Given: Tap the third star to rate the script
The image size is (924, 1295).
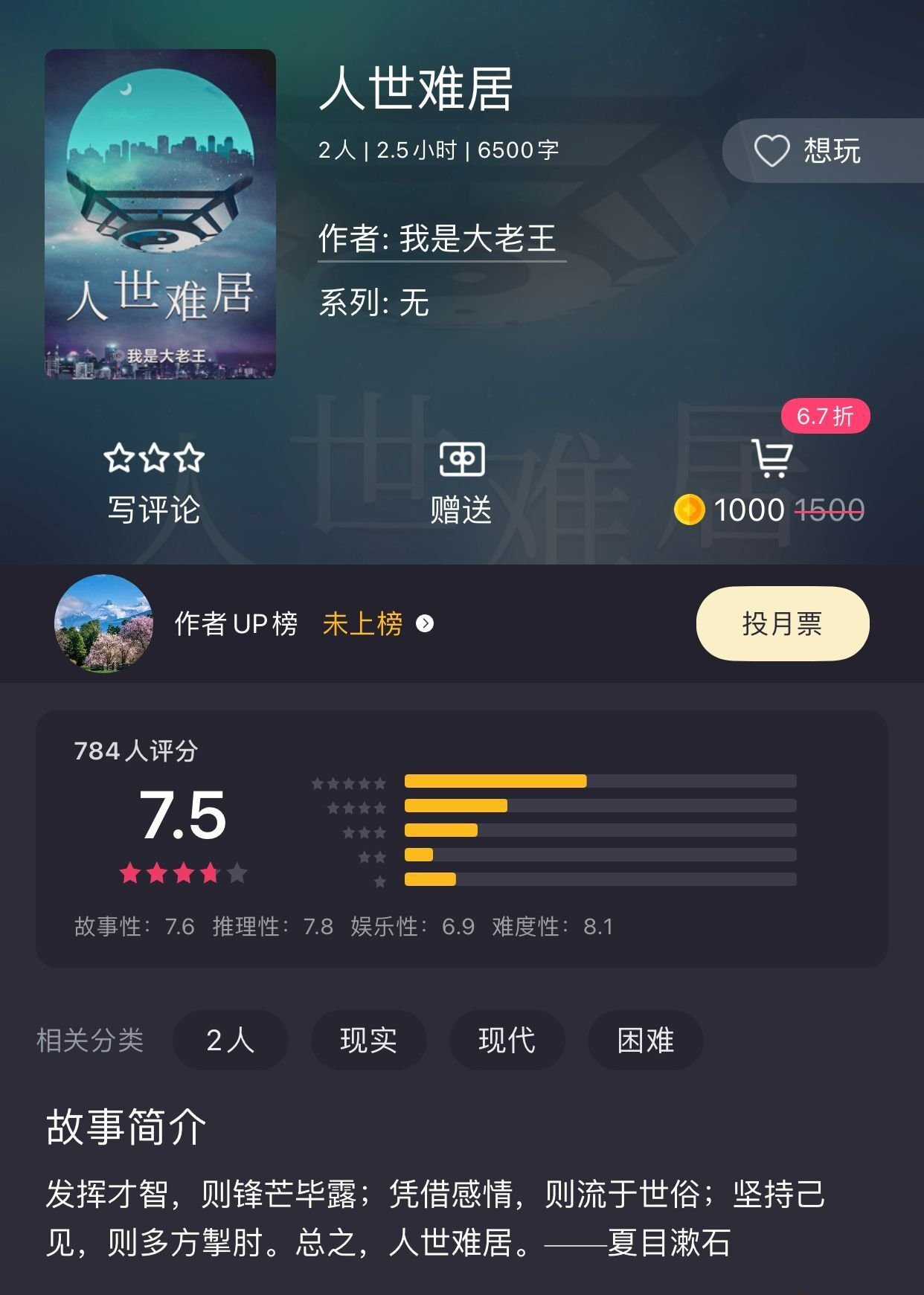Looking at the screenshot, I should coord(191,457).
